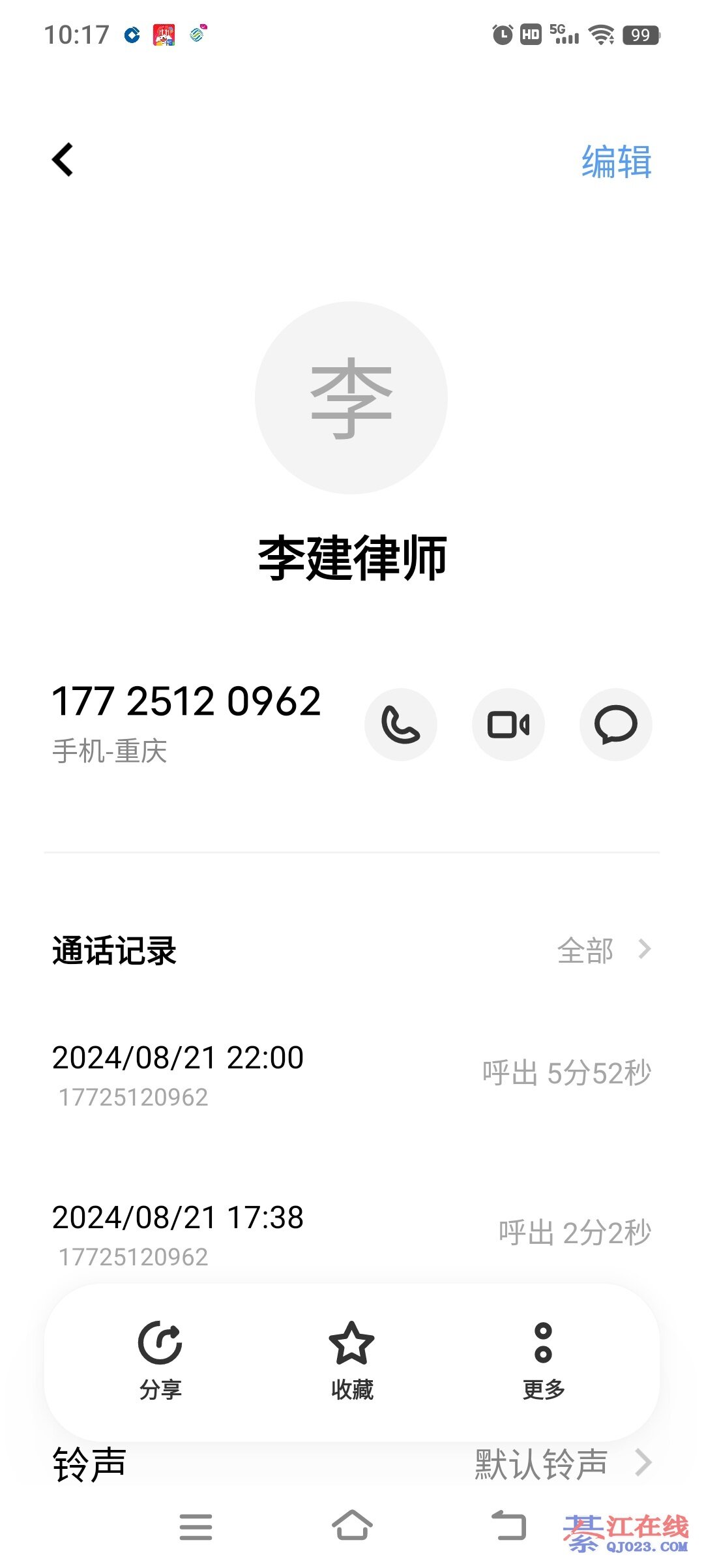Tap the 李 contact avatar

(x=351, y=398)
